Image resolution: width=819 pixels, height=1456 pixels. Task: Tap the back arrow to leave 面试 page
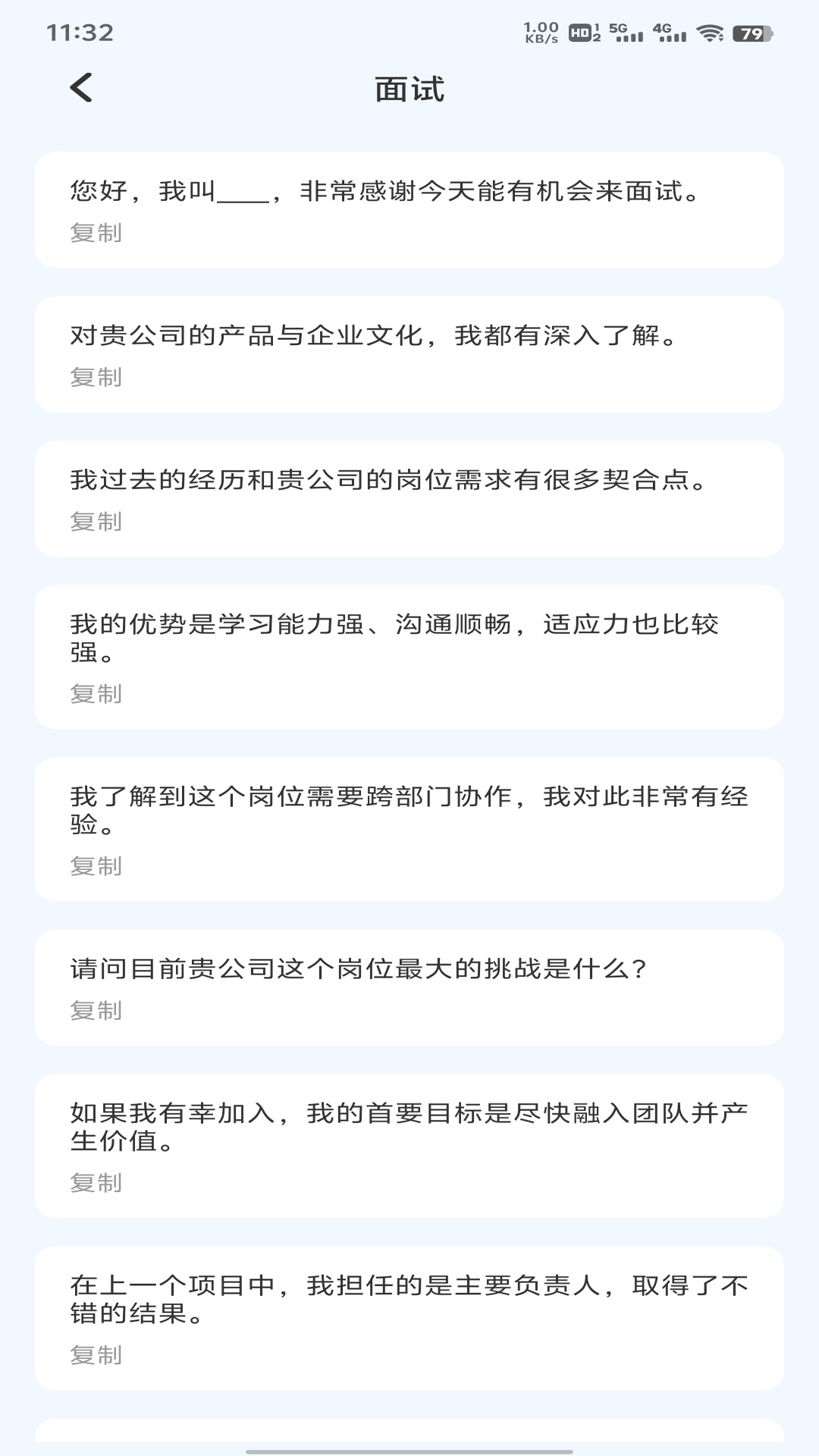coord(81,87)
